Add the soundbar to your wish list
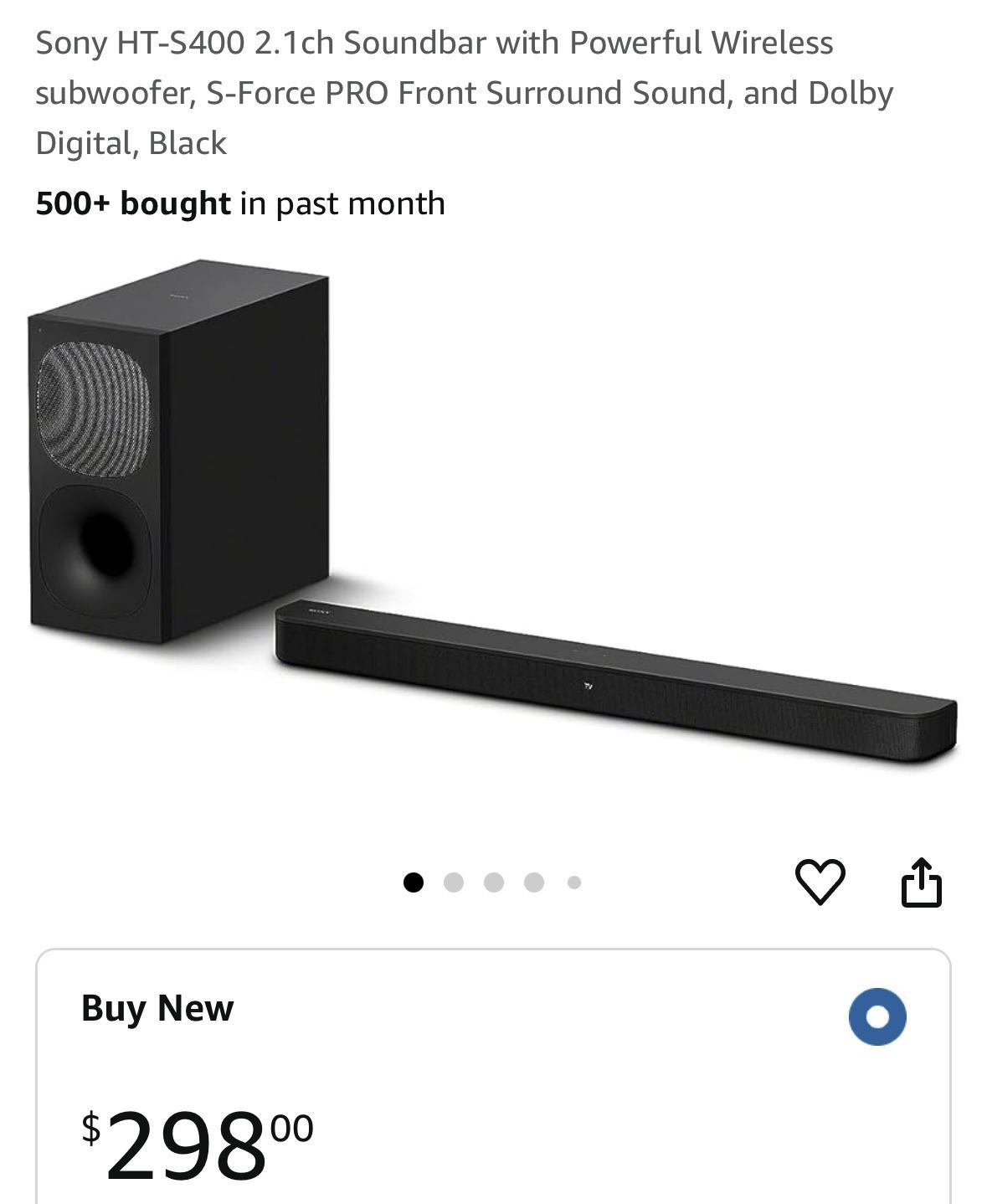This screenshot has width=987, height=1204. tap(819, 882)
